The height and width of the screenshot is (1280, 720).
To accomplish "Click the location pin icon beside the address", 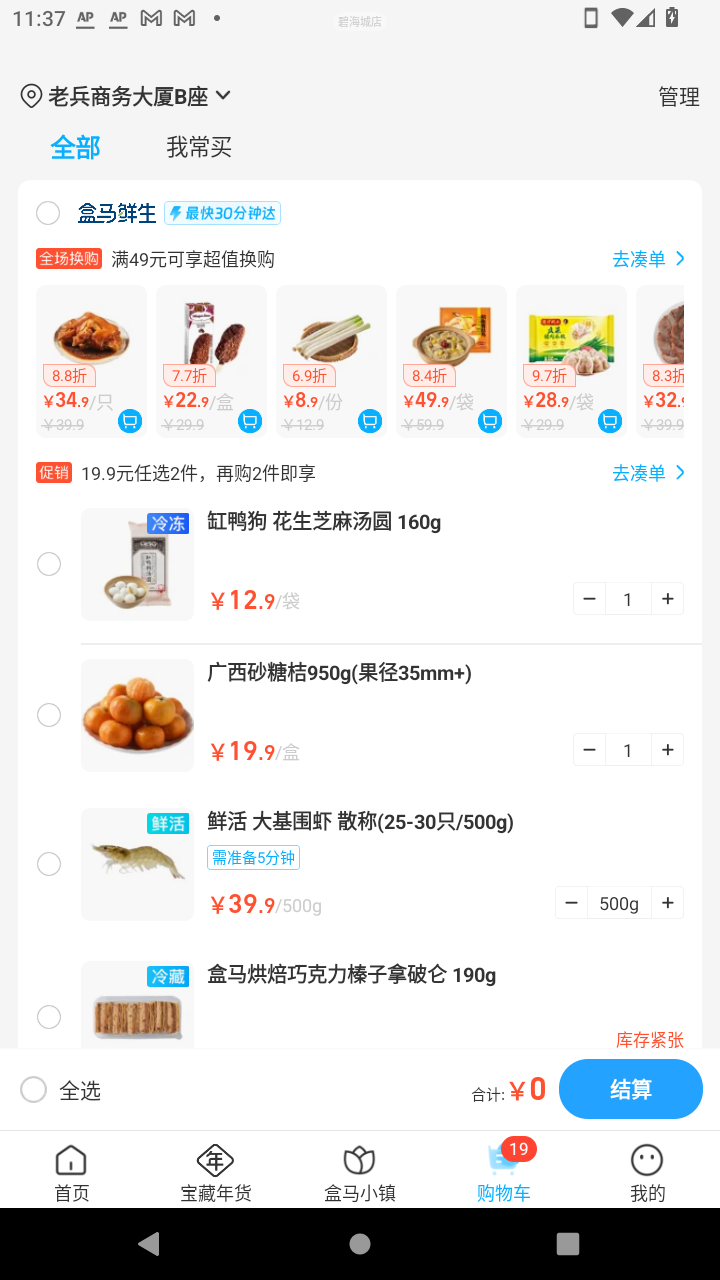I will point(29,95).
